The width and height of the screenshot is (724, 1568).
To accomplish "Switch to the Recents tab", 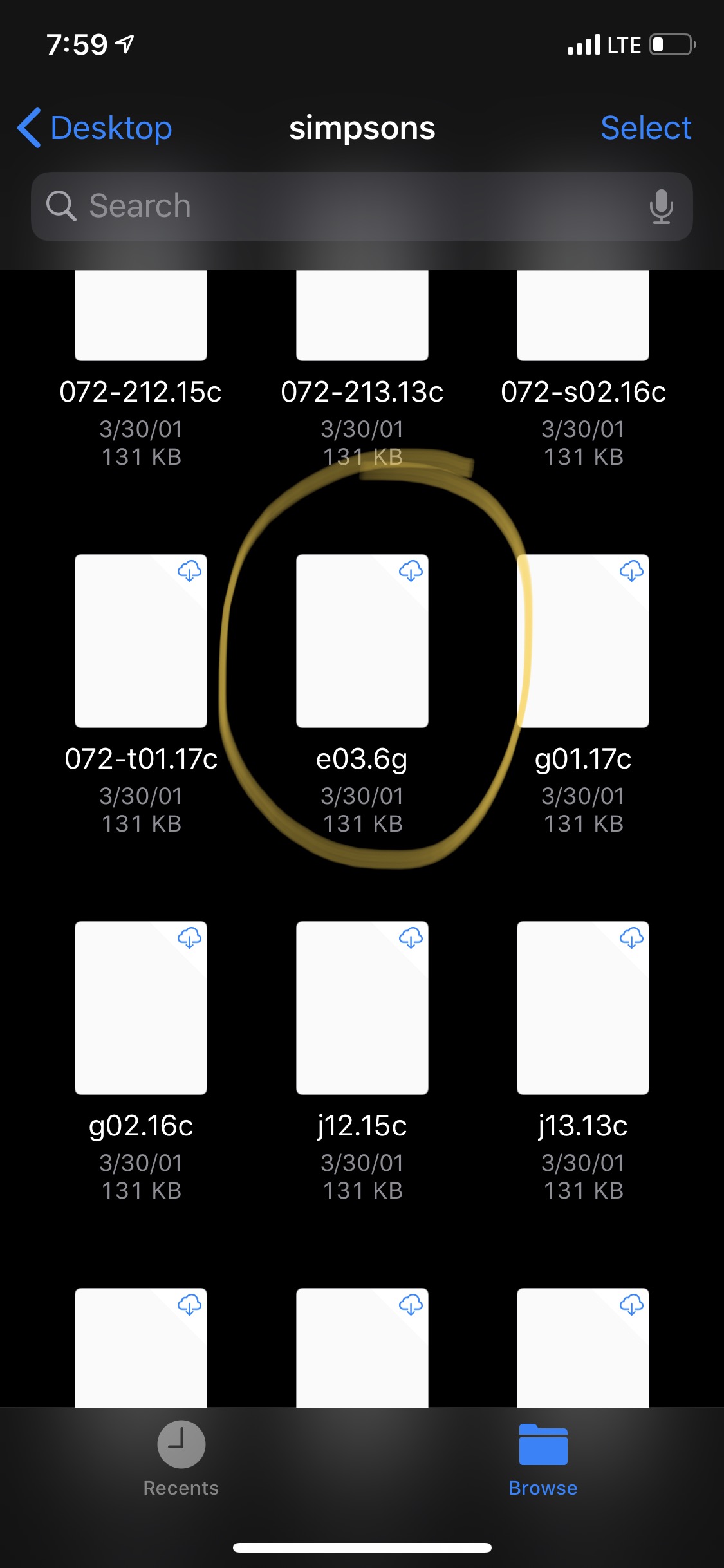I will point(181,1459).
